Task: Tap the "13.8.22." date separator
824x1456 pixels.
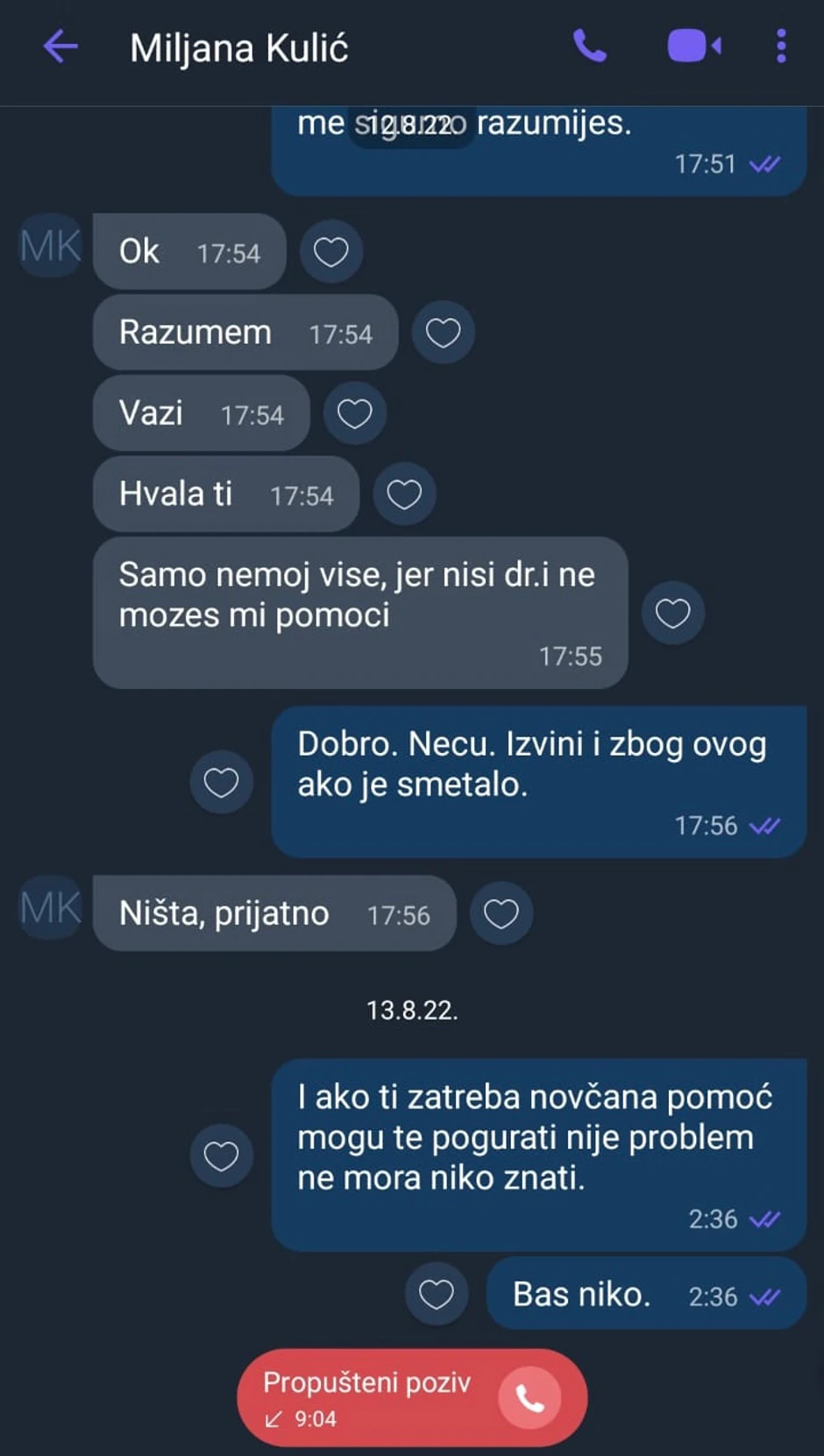Action: coord(412,1010)
